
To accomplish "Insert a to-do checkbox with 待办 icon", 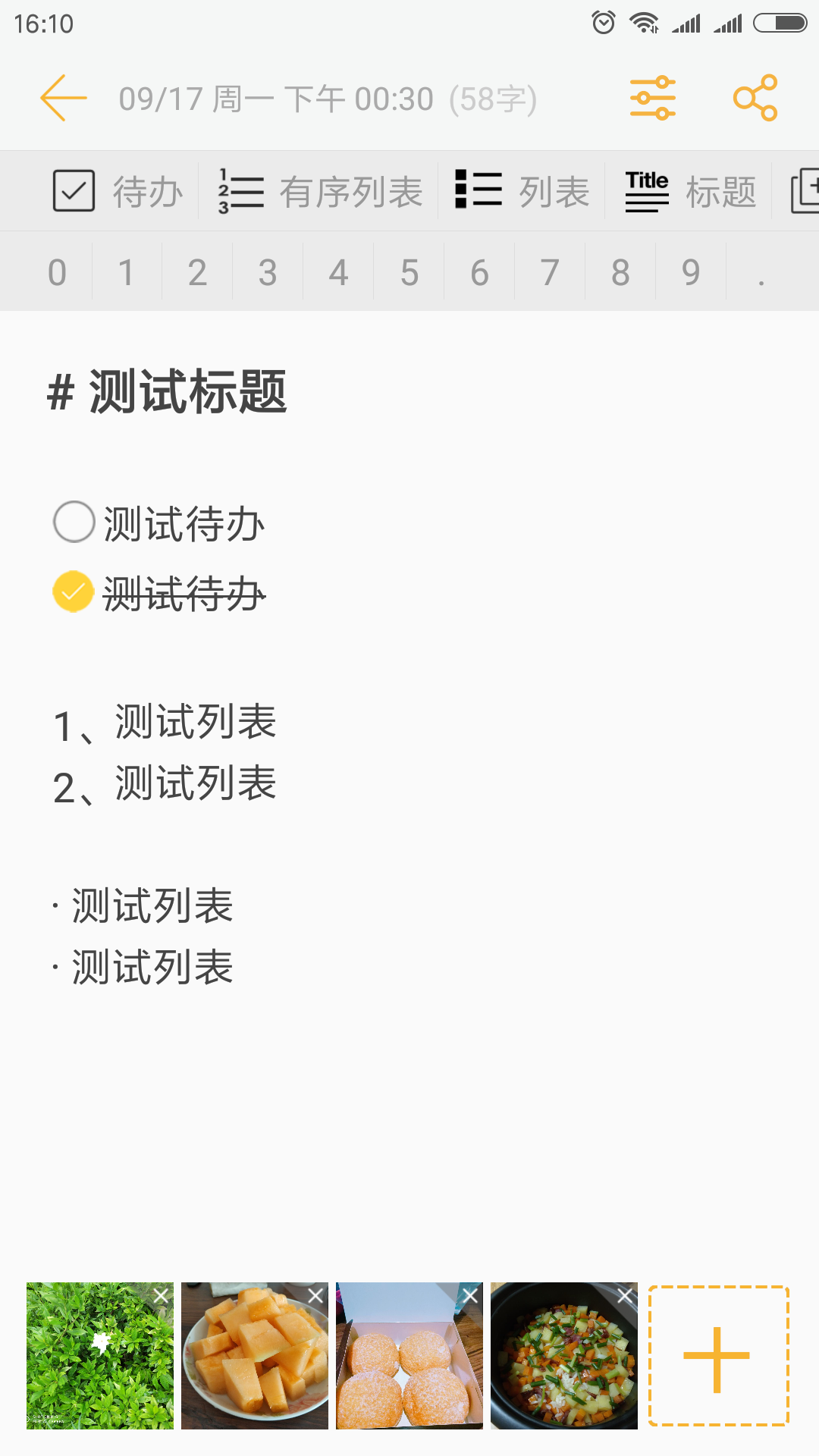I will coord(114,190).
